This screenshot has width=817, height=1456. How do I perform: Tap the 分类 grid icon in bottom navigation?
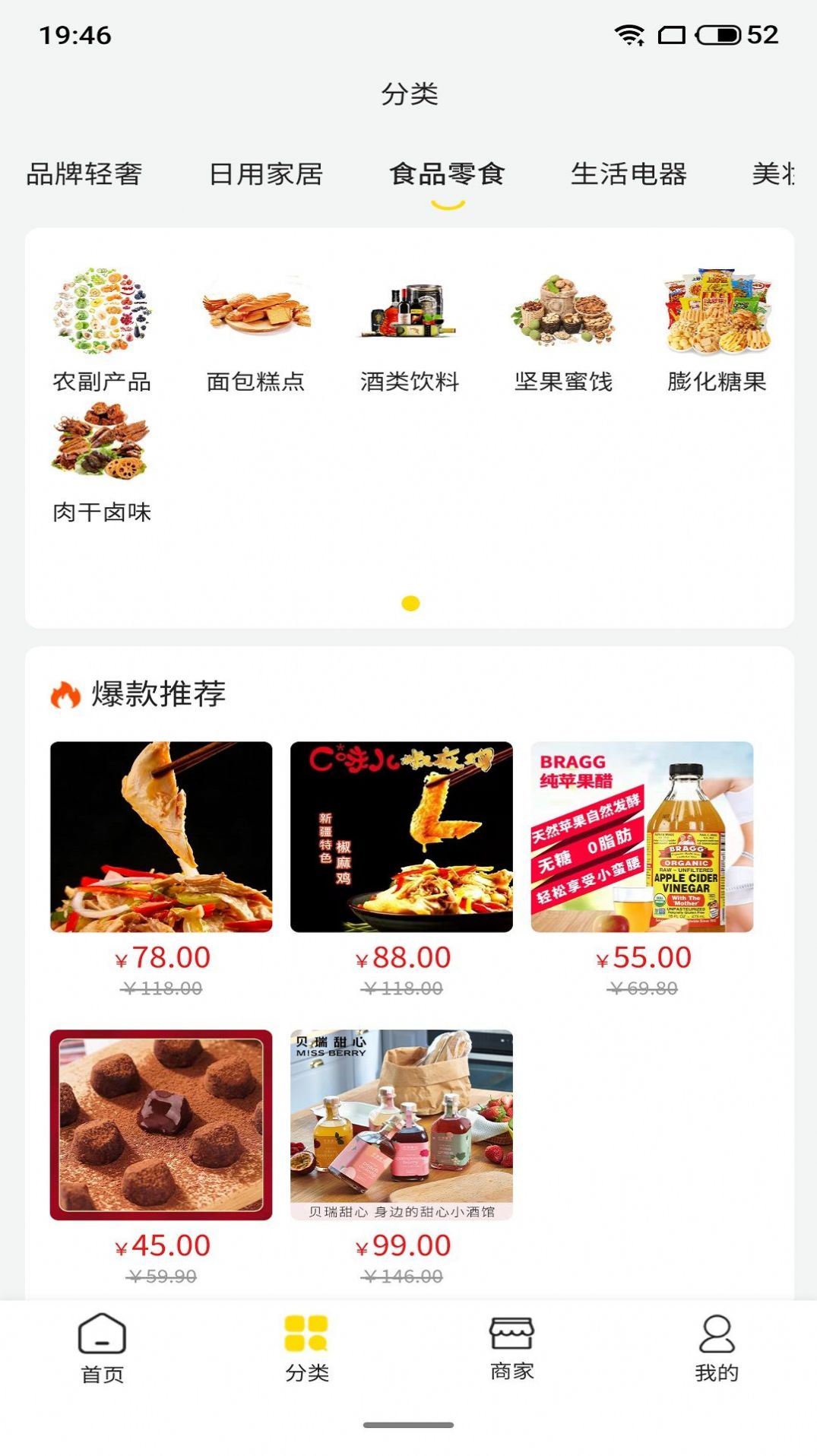[x=306, y=1343]
